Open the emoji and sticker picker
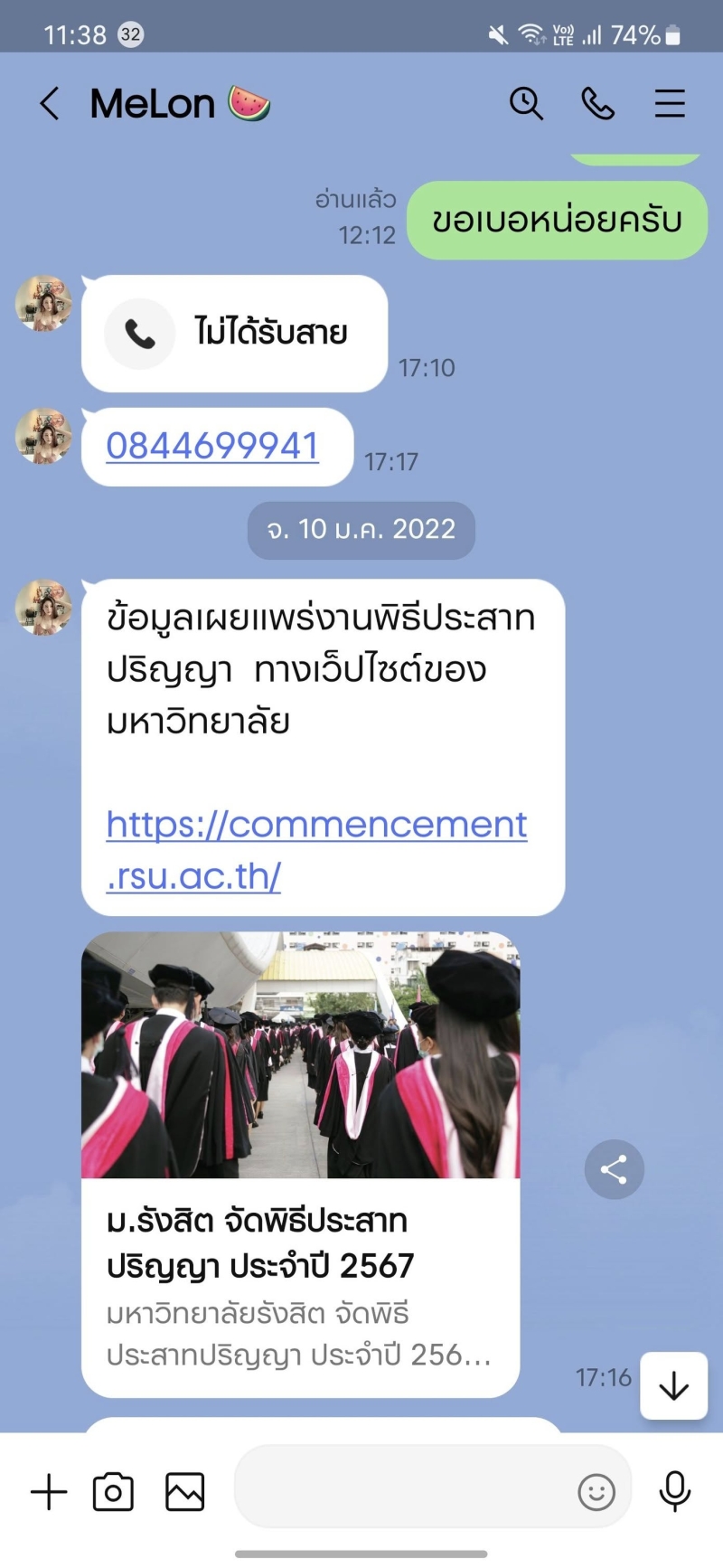 [596, 1492]
